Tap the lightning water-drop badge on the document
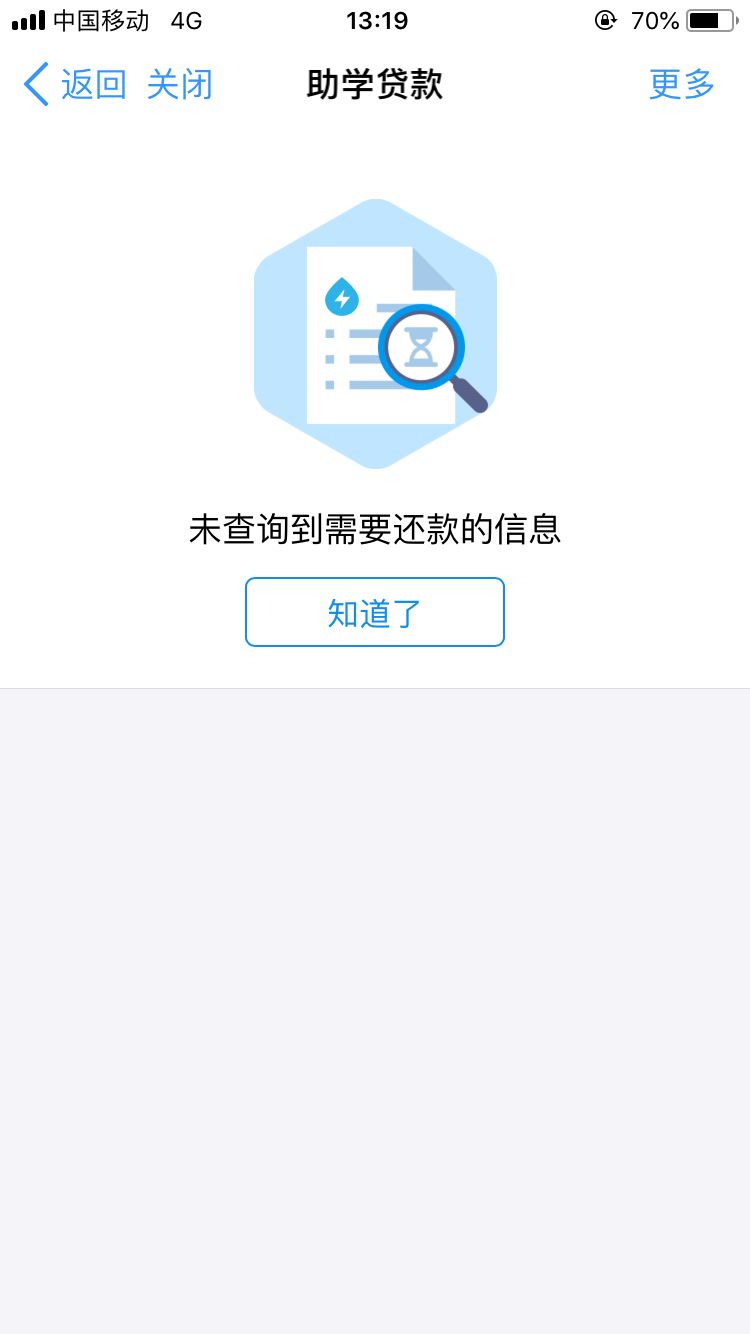 (x=341, y=299)
